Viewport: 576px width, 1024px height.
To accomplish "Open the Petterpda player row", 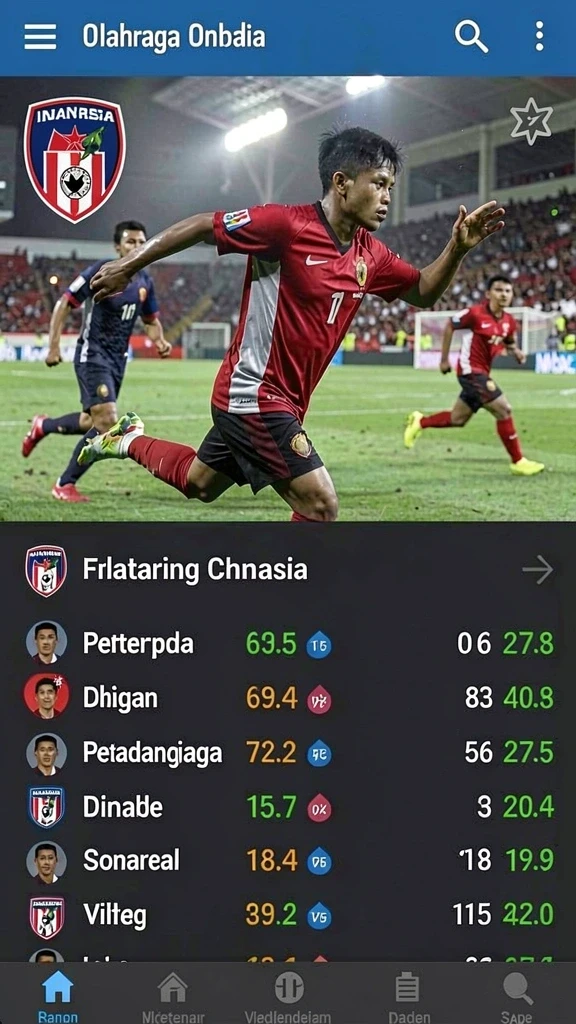I will coord(288,644).
